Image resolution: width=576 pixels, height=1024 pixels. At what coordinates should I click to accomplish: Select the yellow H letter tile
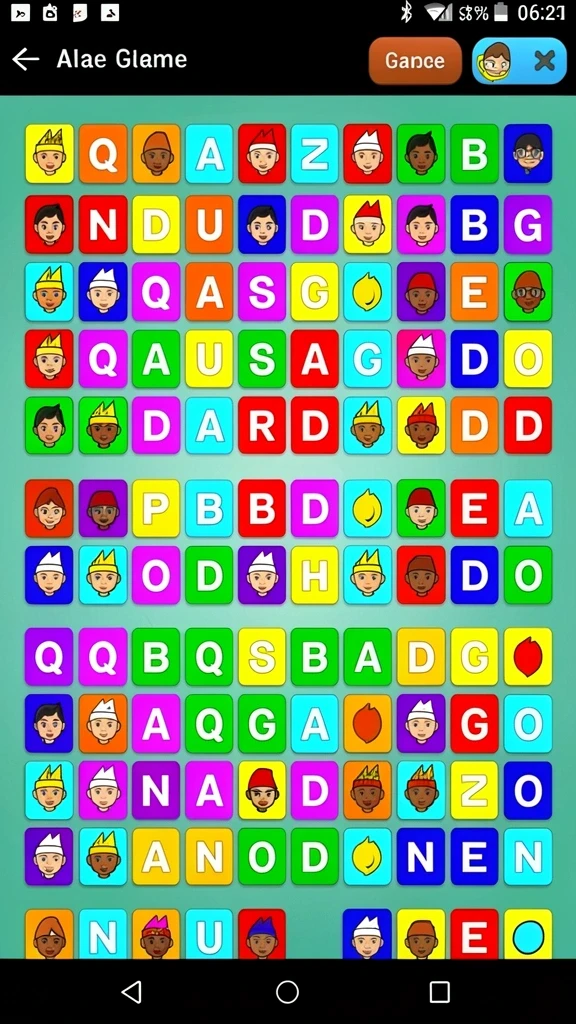(x=315, y=575)
